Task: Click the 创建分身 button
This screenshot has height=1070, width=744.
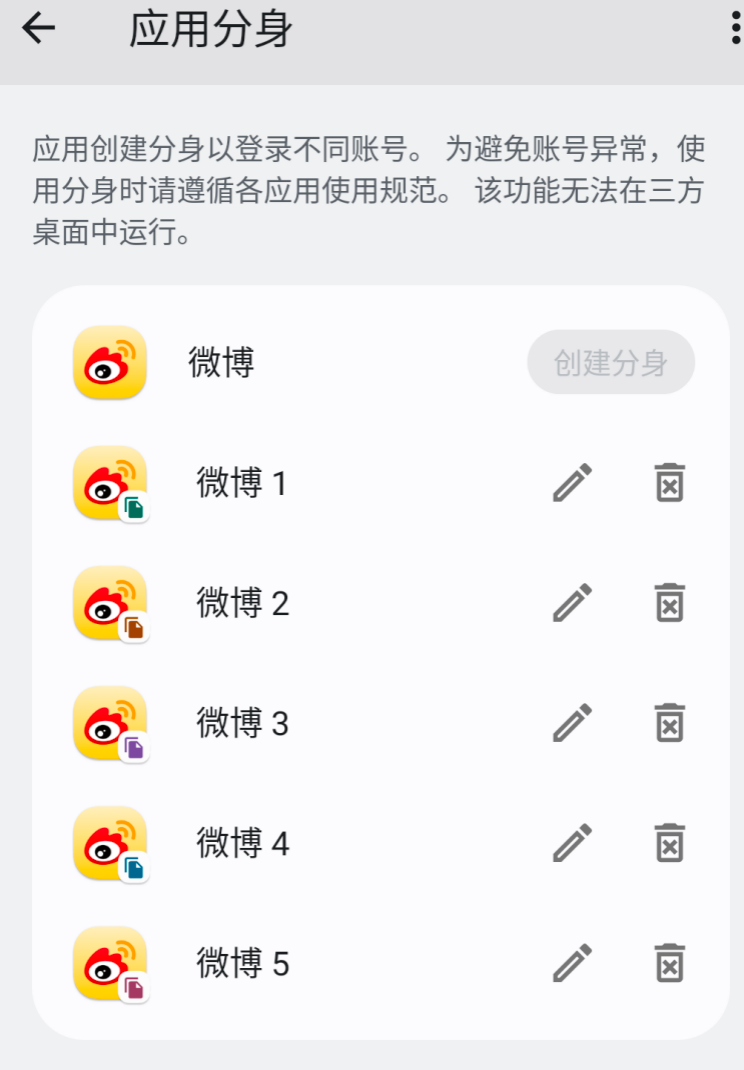Action: click(610, 362)
